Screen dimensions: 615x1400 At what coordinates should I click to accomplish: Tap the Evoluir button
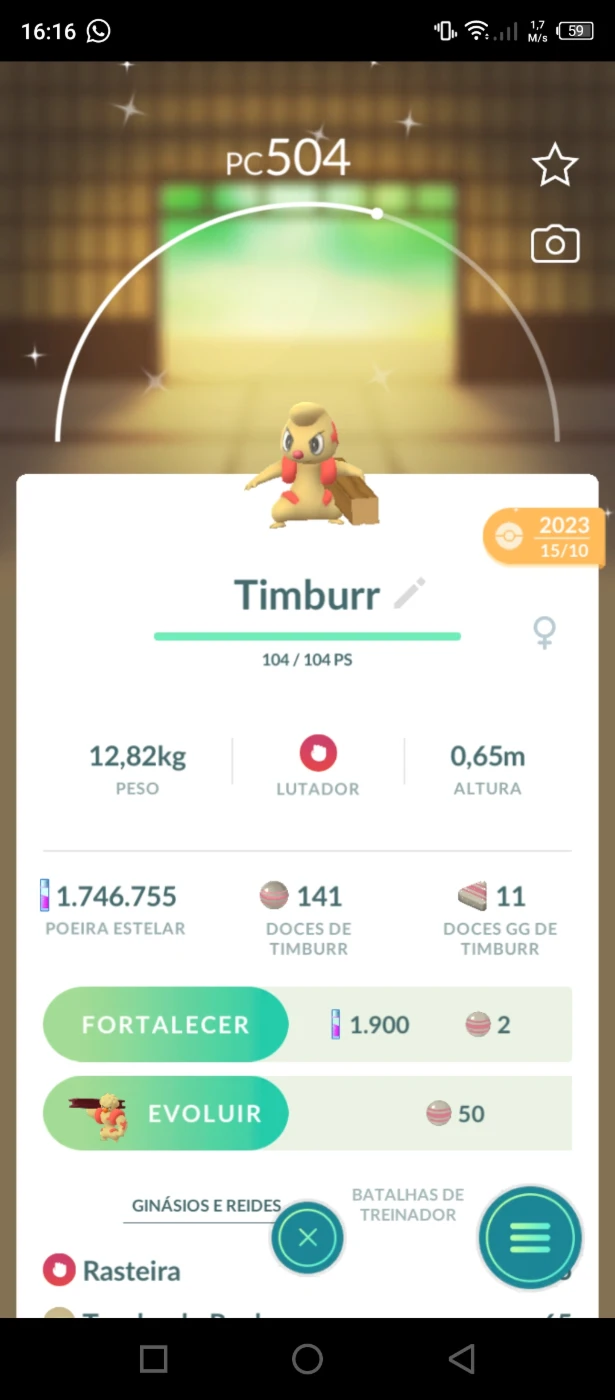tap(166, 1113)
